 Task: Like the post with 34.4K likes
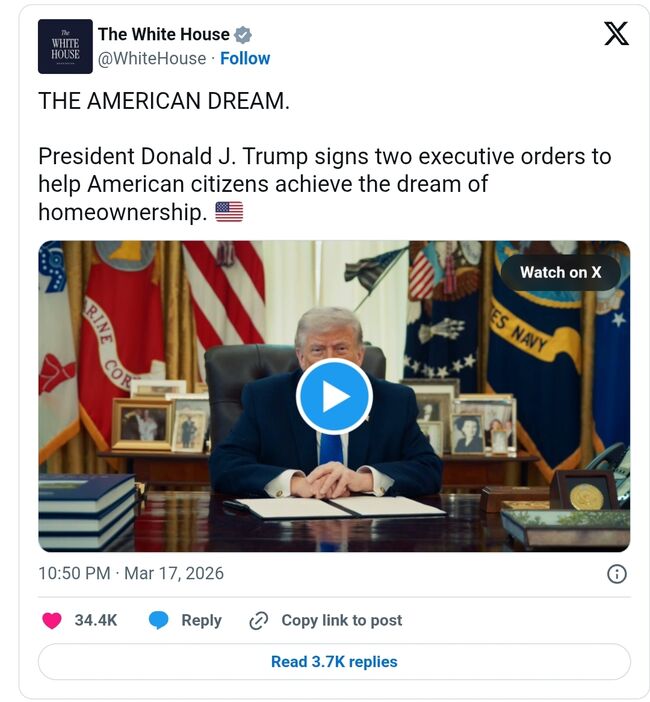(53, 620)
